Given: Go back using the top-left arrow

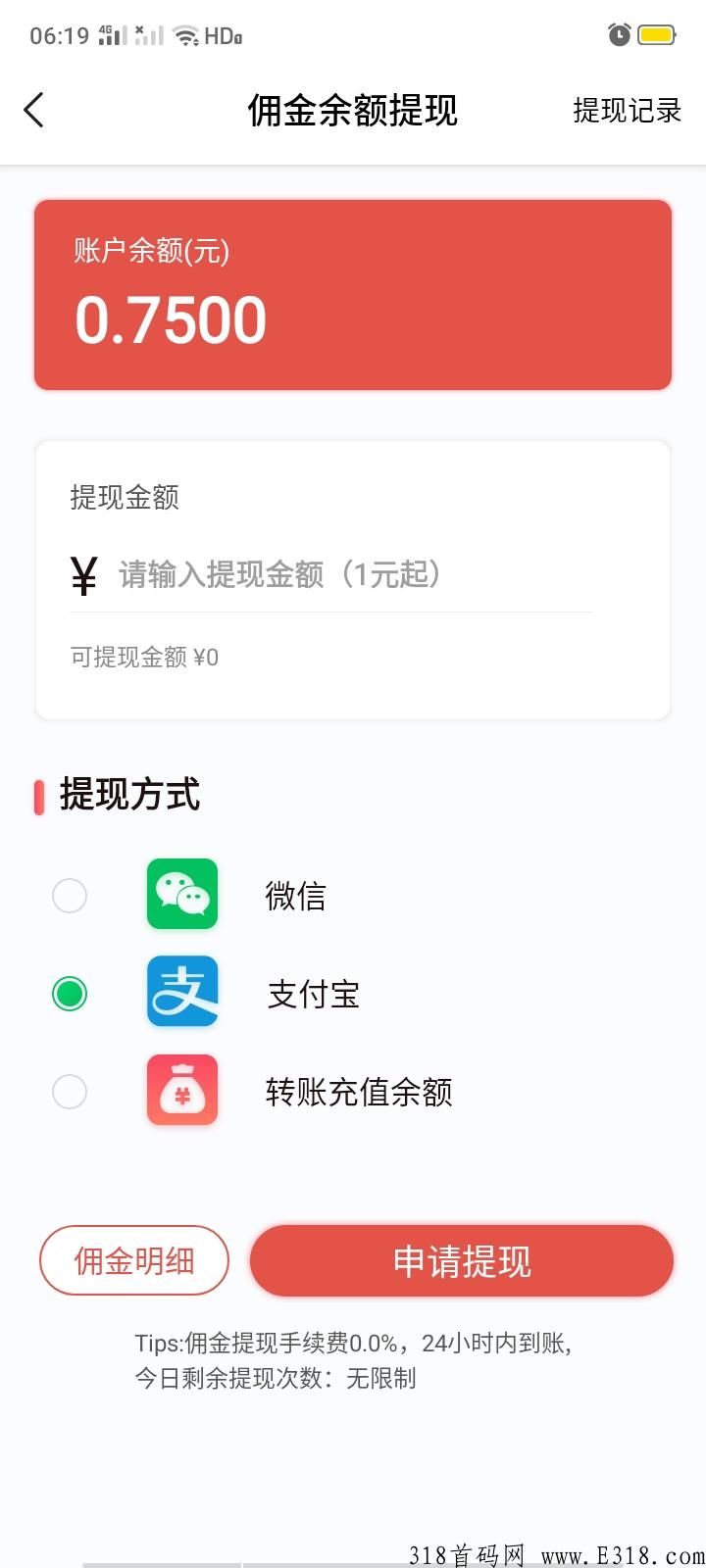Looking at the screenshot, I should pos(34,110).
